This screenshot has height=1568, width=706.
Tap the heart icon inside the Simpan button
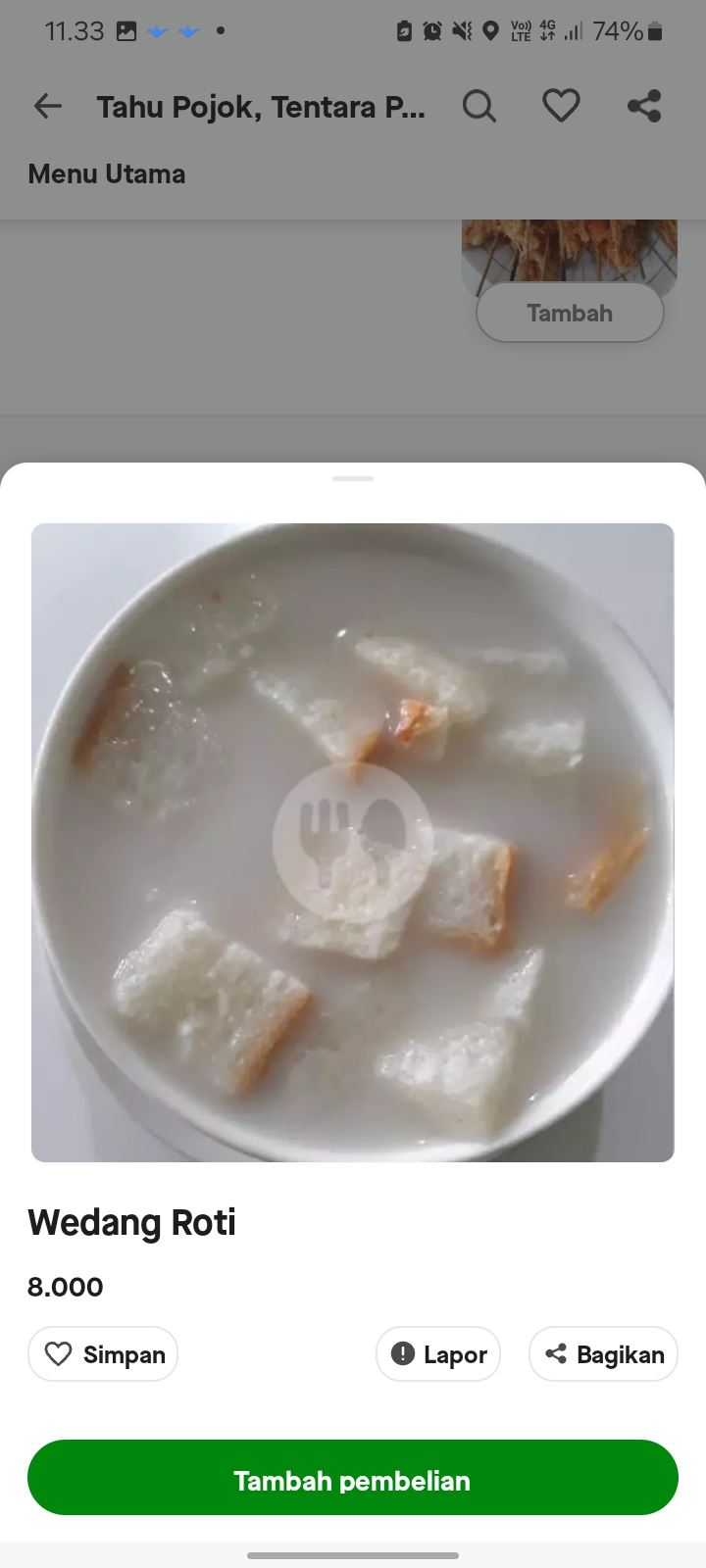[59, 1353]
